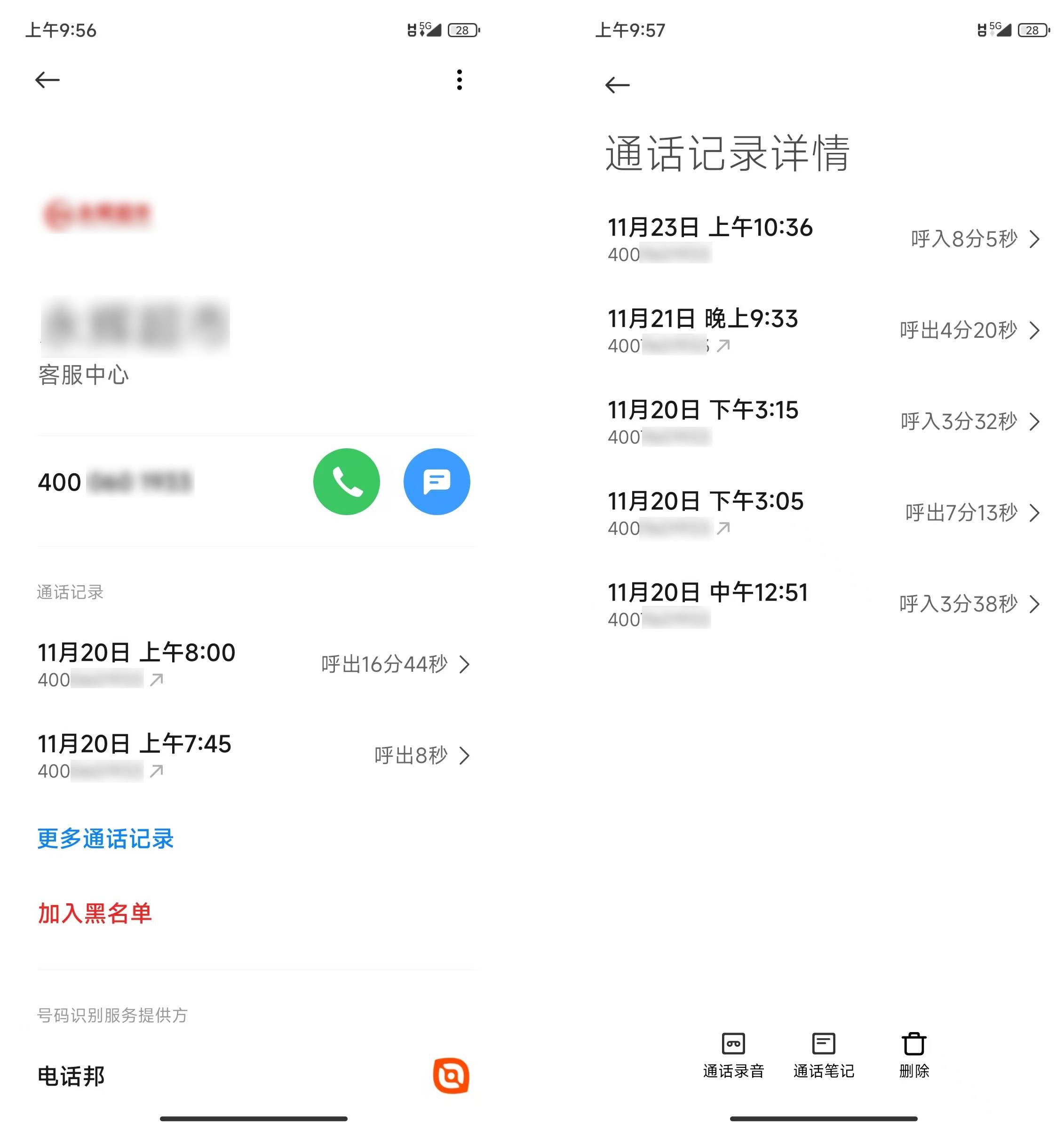
Task: Tap 删除 to delete call records
Action: [x=913, y=1055]
